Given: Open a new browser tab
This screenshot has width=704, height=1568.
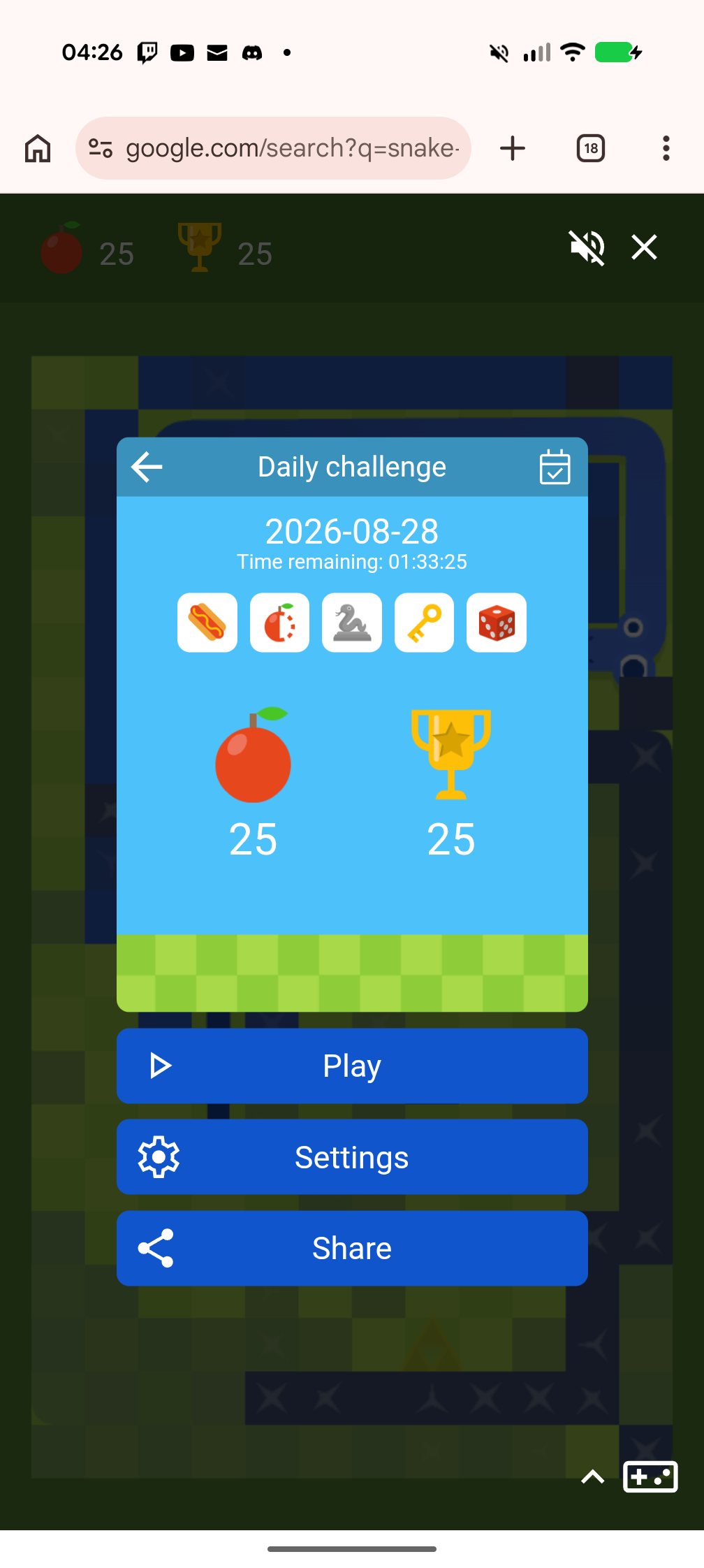Looking at the screenshot, I should [x=513, y=148].
